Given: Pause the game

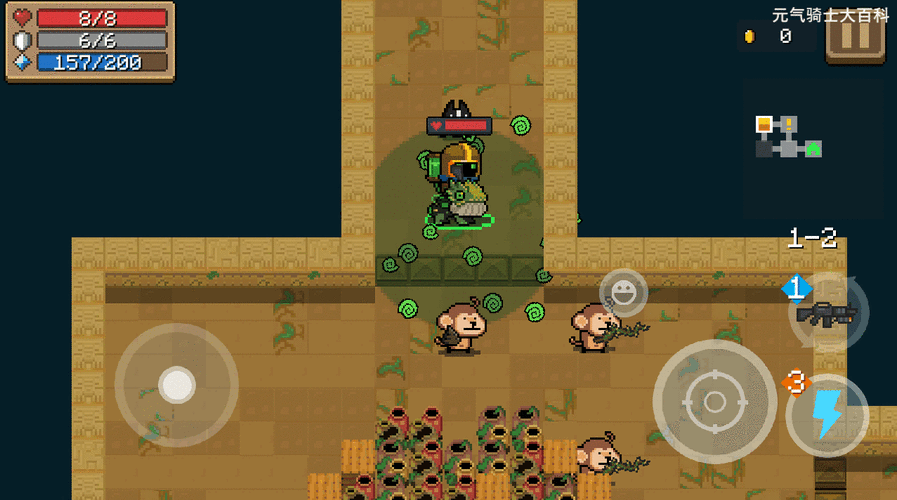Looking at the screenshot, I should pos(855,37).
